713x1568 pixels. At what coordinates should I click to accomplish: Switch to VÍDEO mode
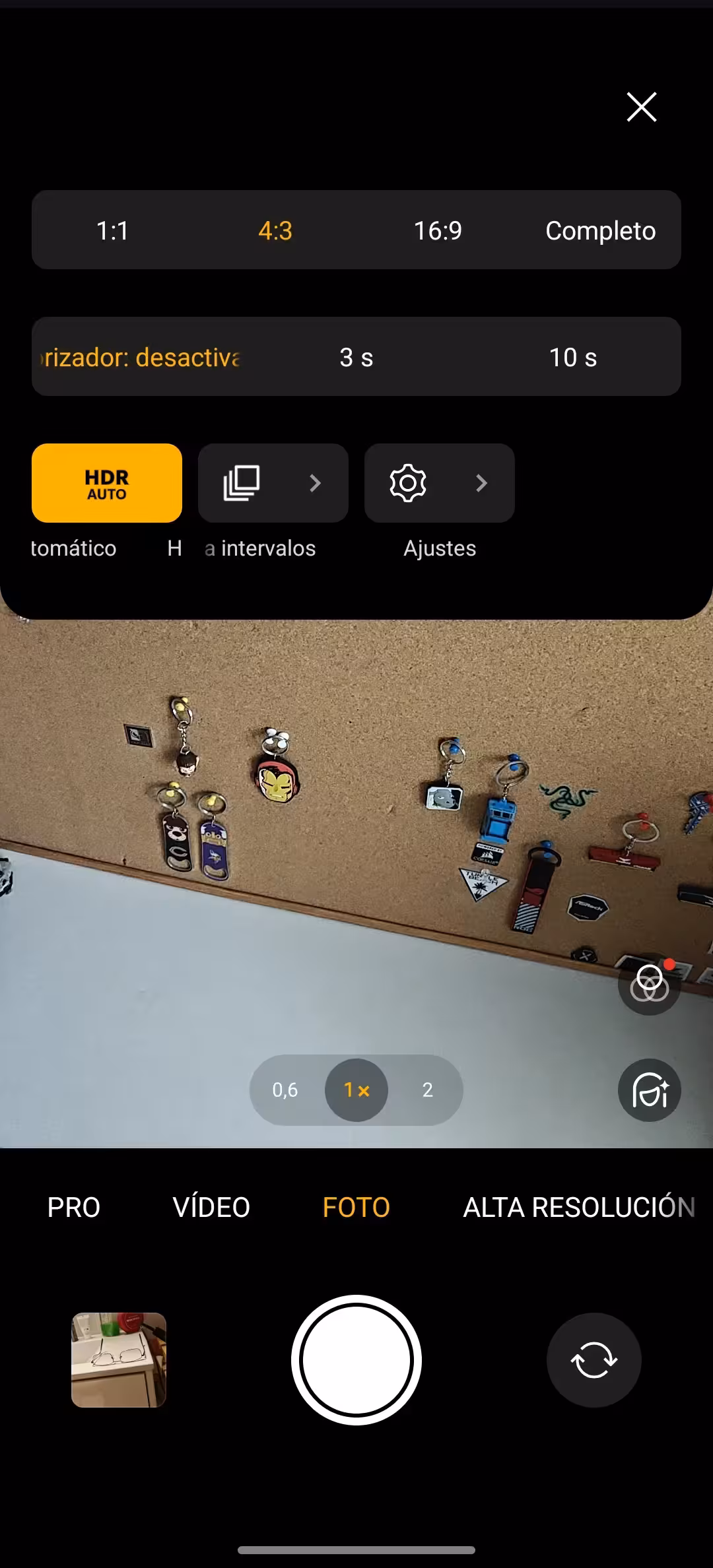(x=211, y=1207)
